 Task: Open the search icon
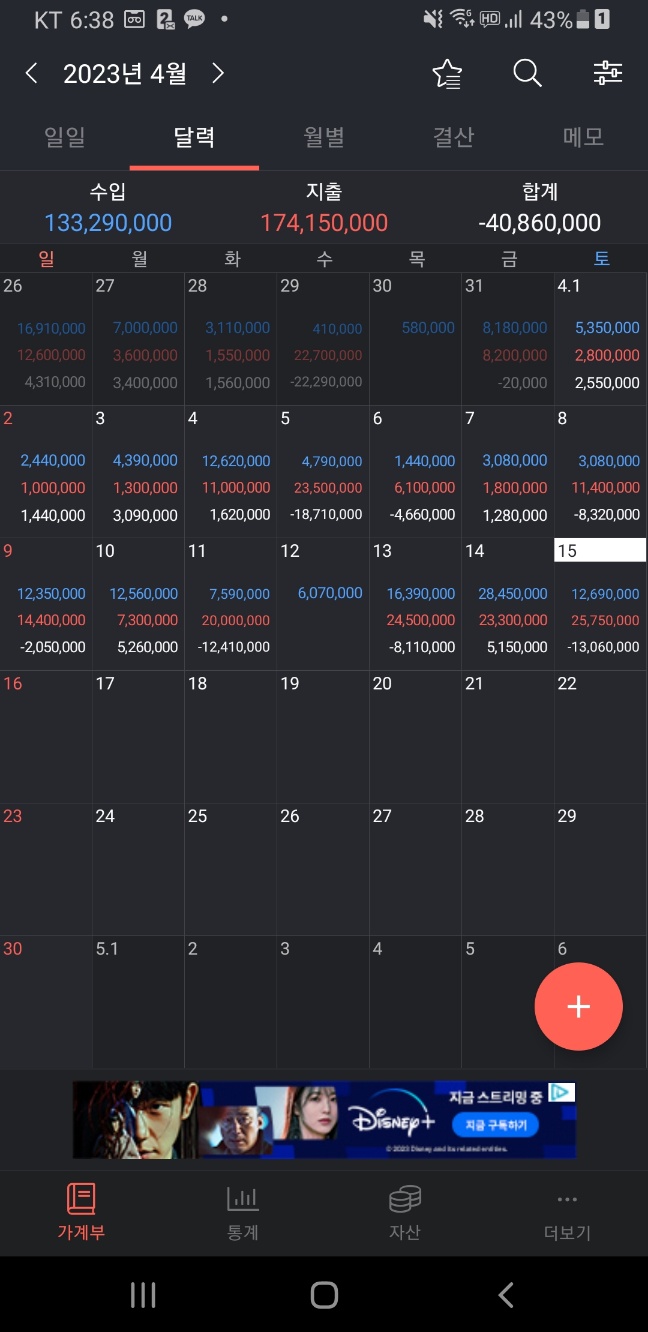(527, 73)
